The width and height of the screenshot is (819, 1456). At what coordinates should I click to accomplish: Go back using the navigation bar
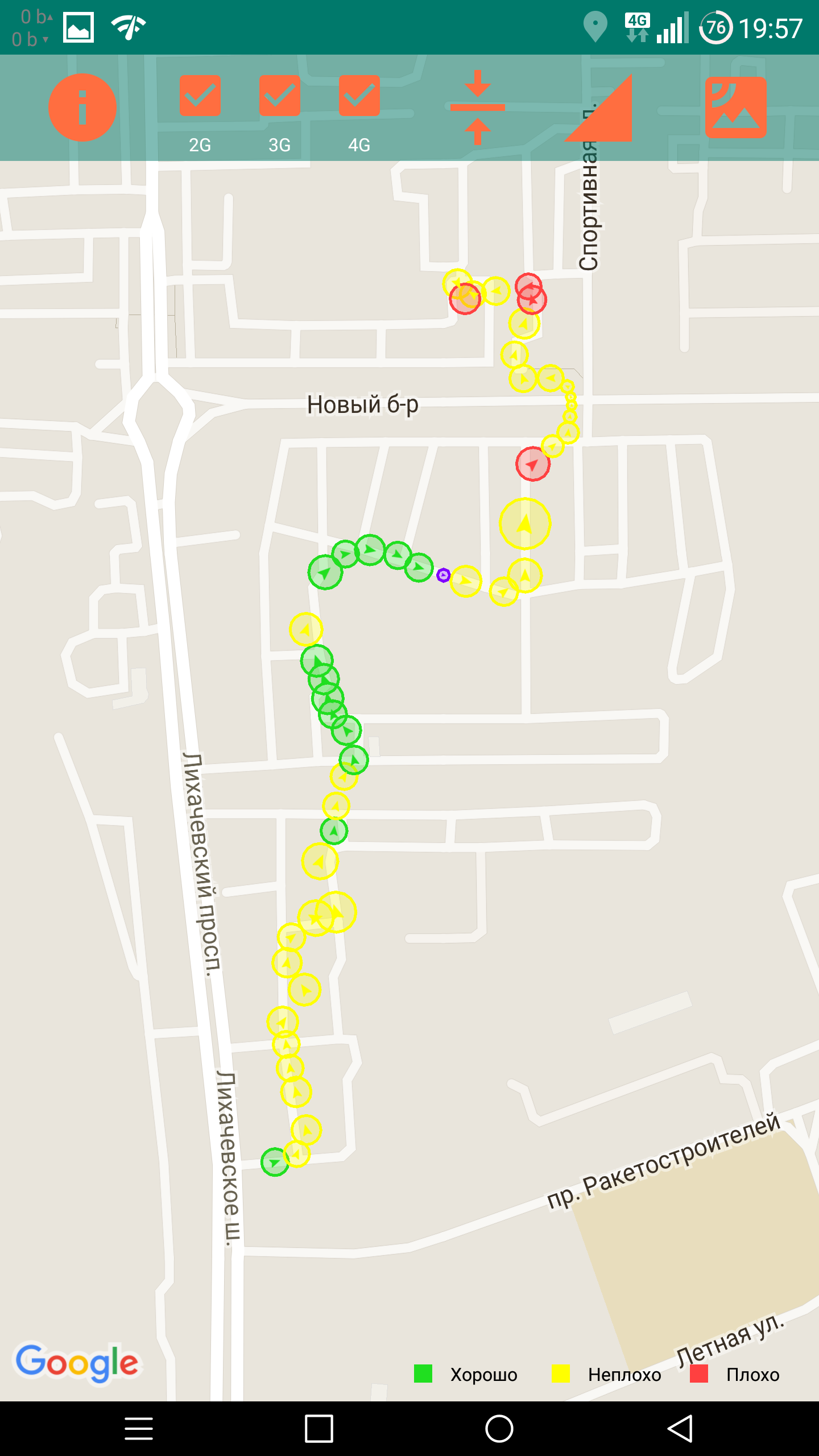click(680, 1429)
